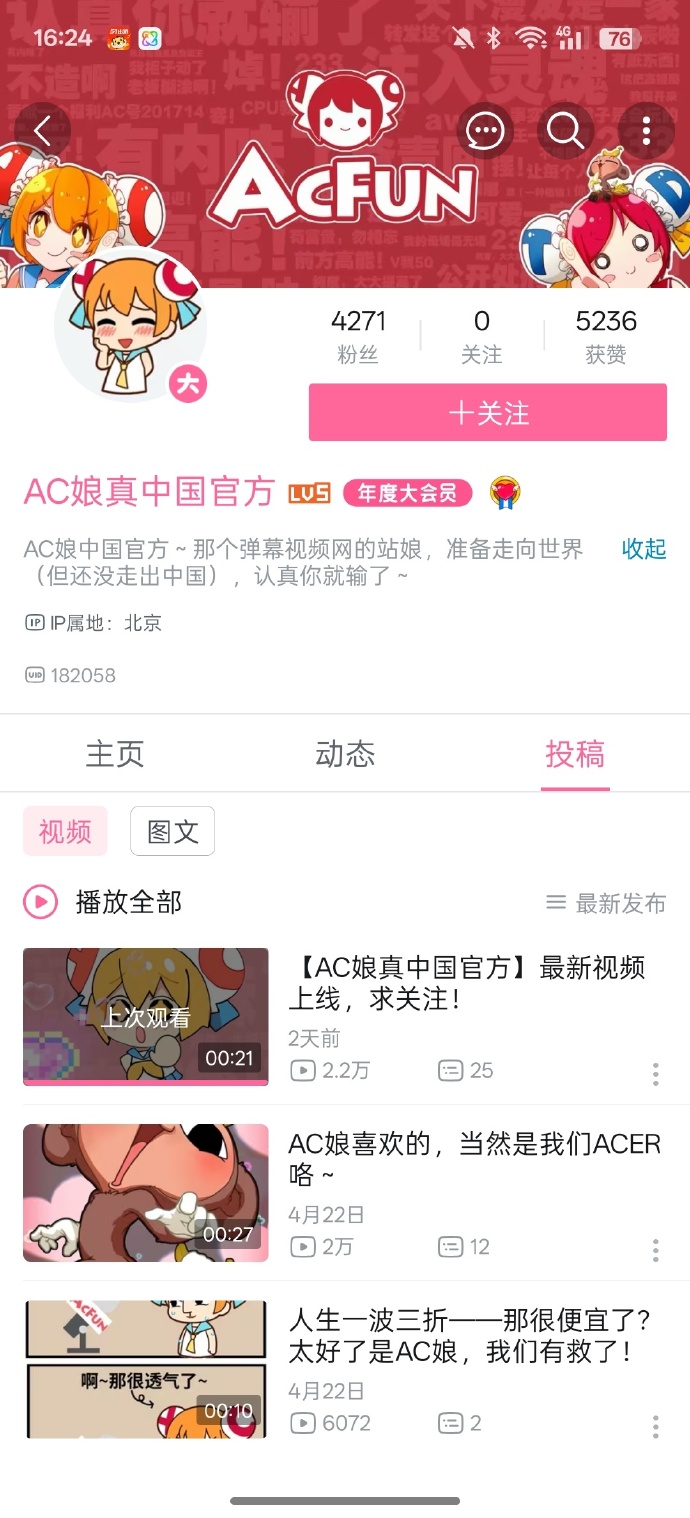View the 4271 粉丝 followers list
The height and width of the screenshot is (1518, 690).
point(358,335)
